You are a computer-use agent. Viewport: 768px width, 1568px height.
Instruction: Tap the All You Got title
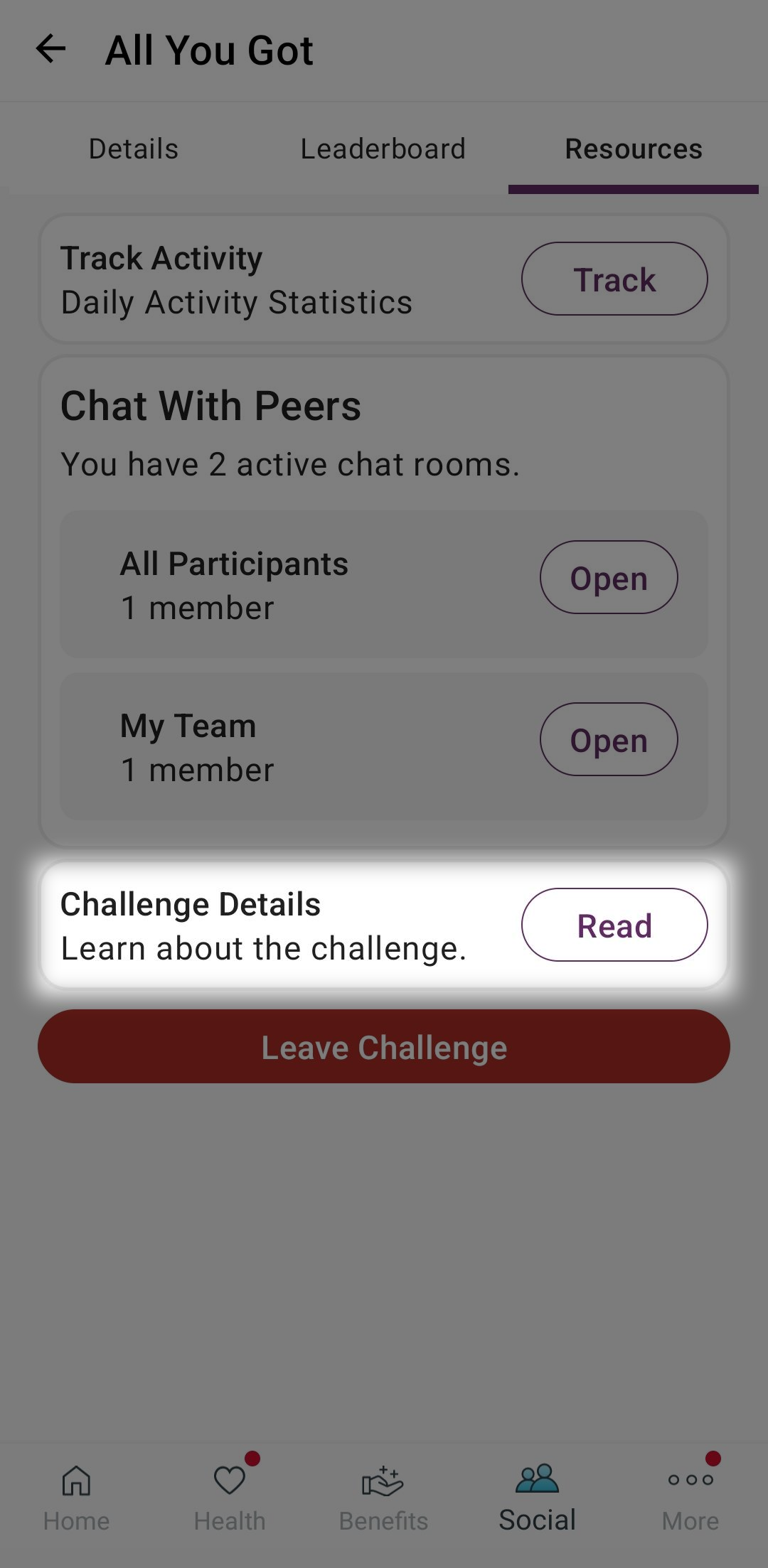pyautogui.click(x=210, y=50)
